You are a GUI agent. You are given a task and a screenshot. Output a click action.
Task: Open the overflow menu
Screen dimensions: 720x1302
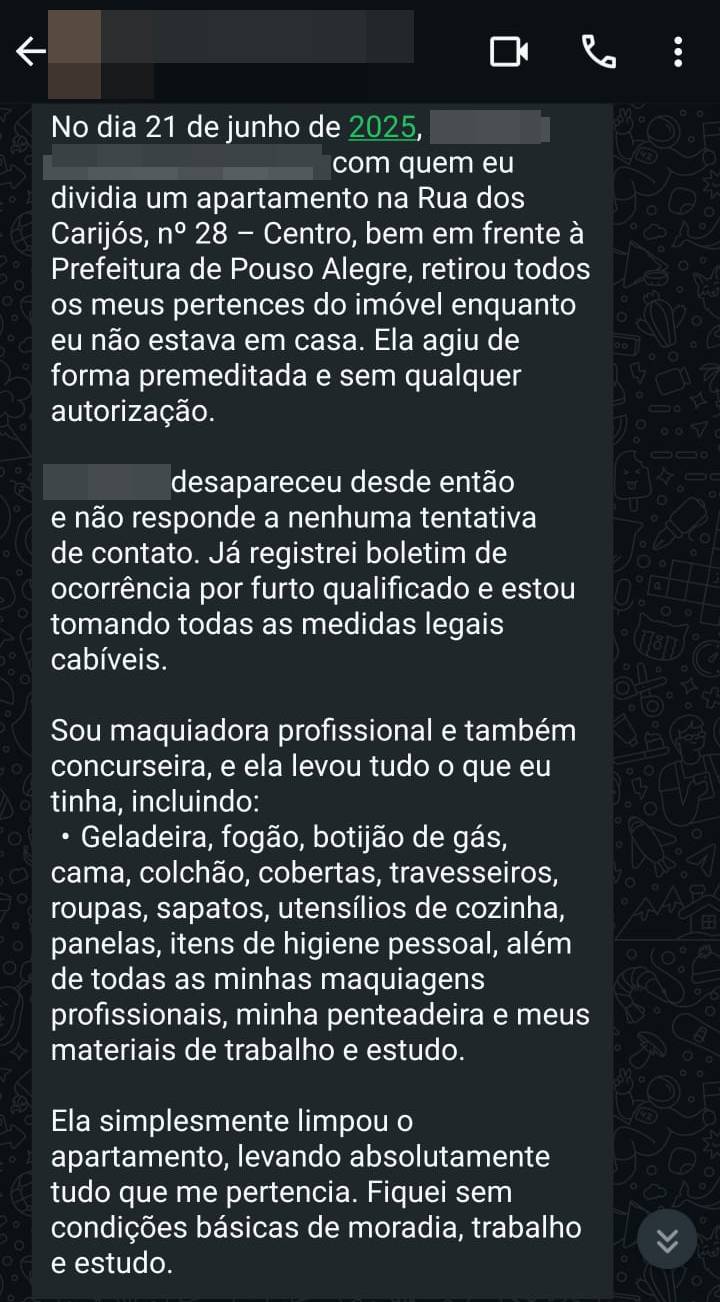678,52
